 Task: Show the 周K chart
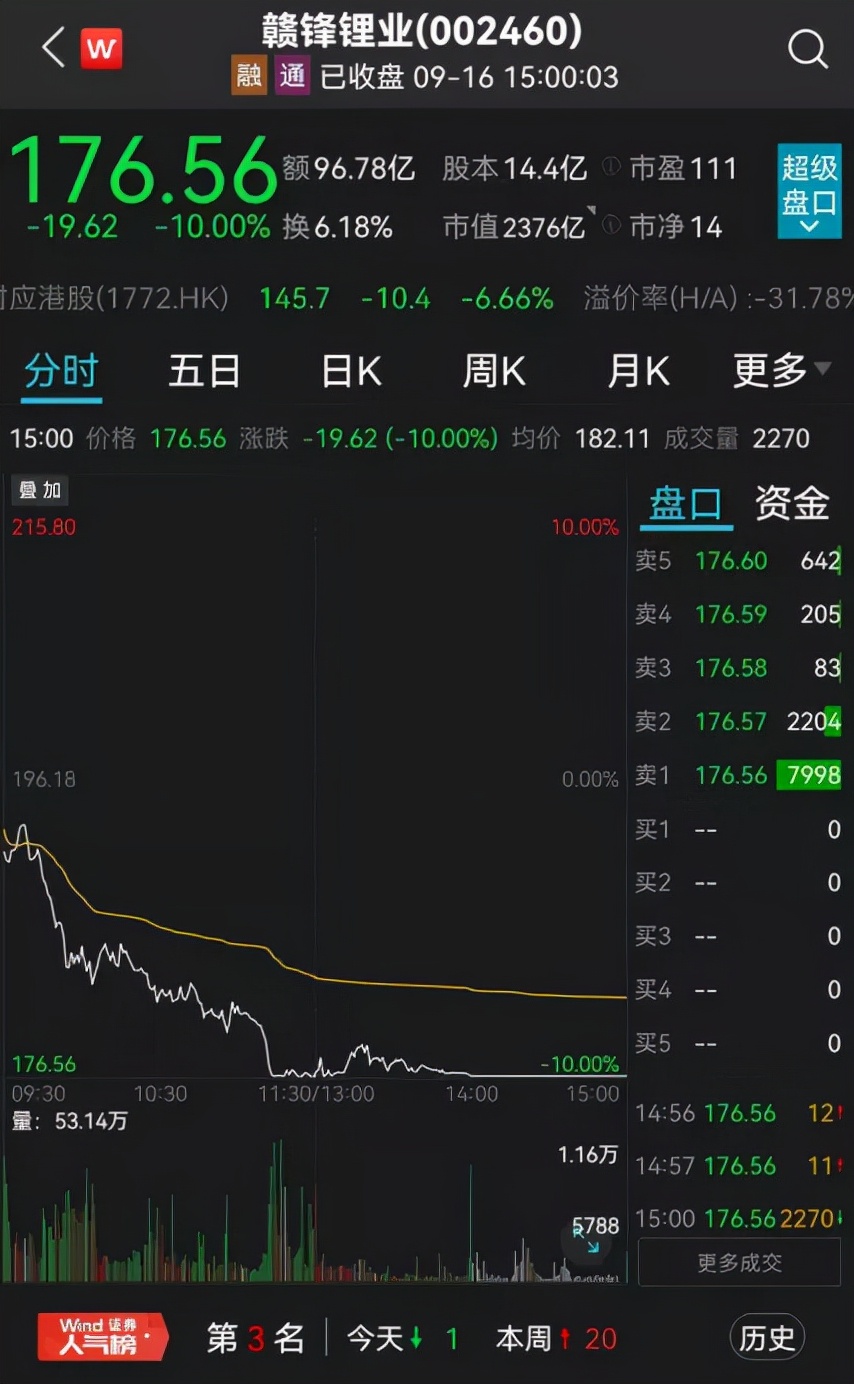coord(494,371)
